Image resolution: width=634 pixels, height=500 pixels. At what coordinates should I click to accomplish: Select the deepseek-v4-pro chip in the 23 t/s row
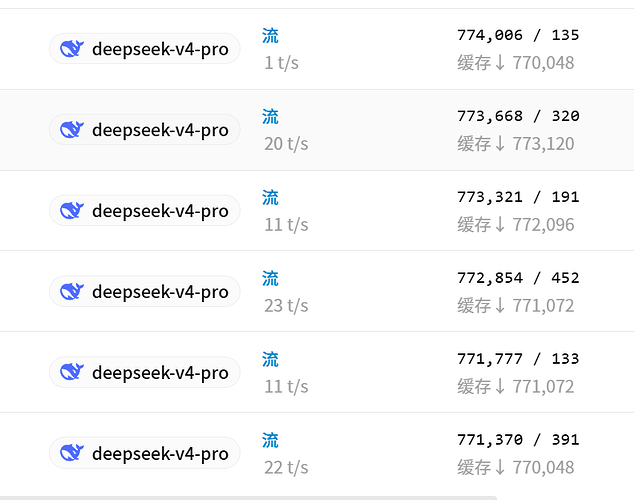[145, 291]
